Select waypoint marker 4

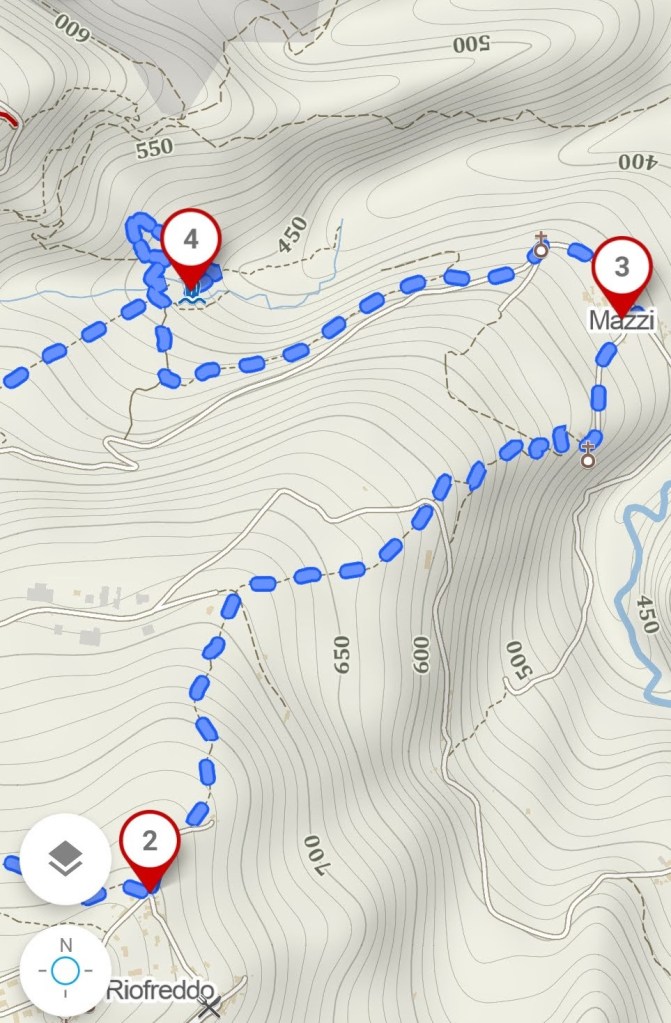tap(191, 241)
